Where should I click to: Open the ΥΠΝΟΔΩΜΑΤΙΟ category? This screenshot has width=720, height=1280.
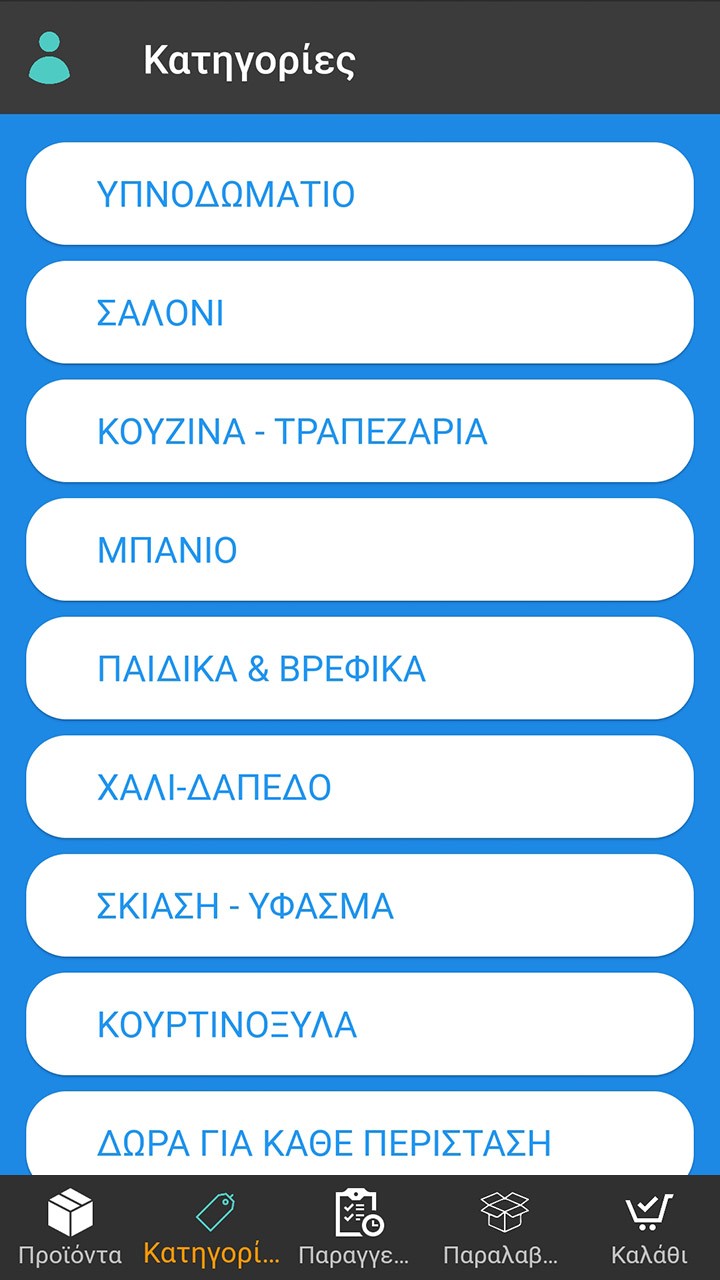(x=360, y=193)
